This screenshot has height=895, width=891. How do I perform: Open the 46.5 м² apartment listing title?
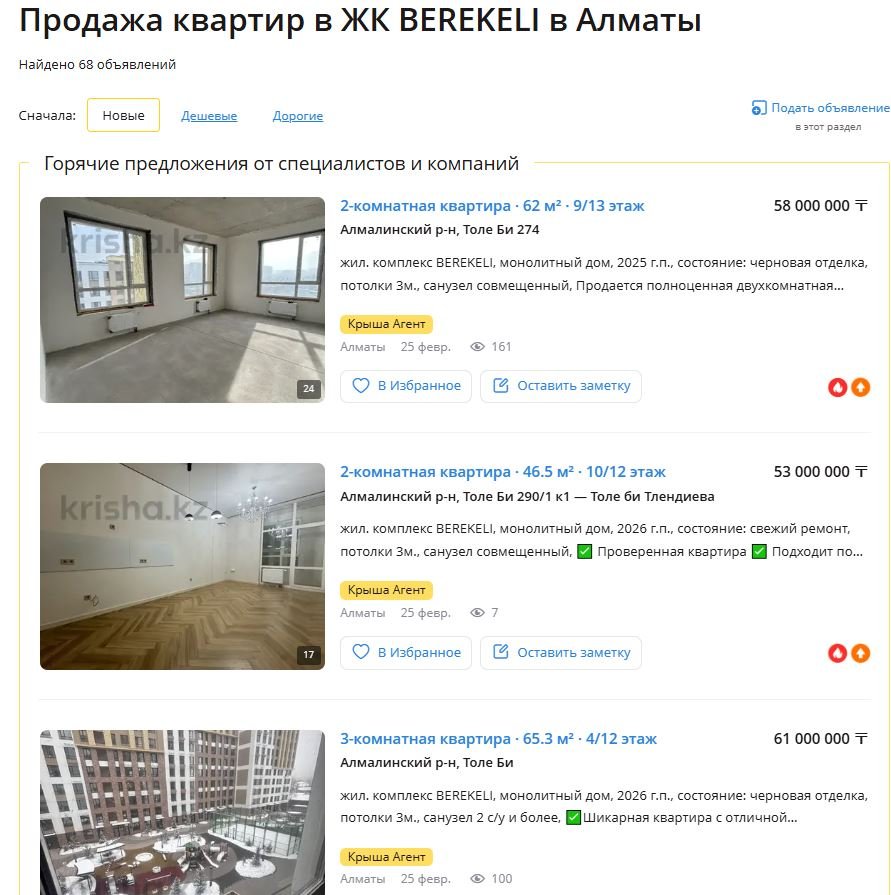tap(502, 472)
